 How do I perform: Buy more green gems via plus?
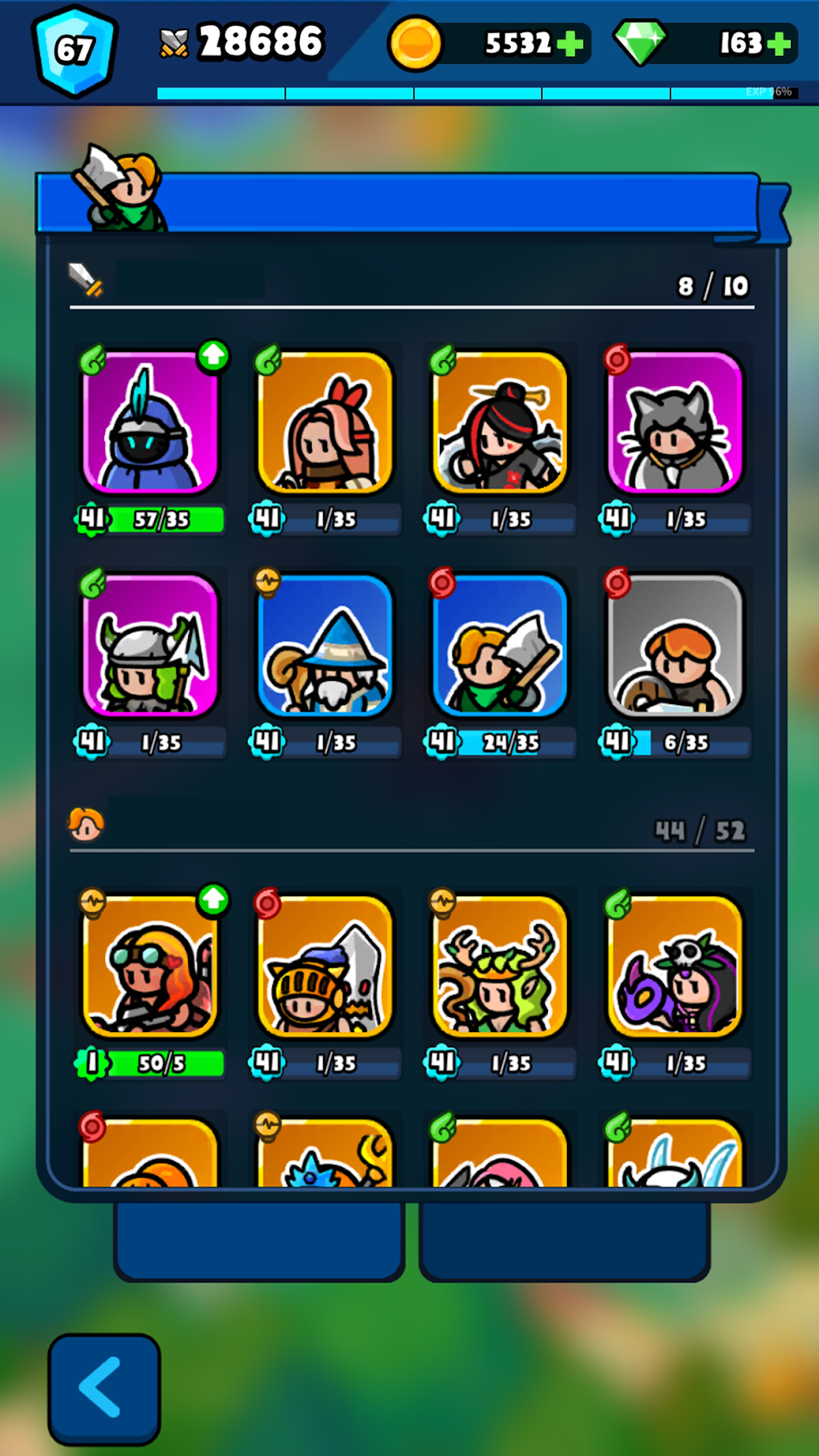click(778, 44)
